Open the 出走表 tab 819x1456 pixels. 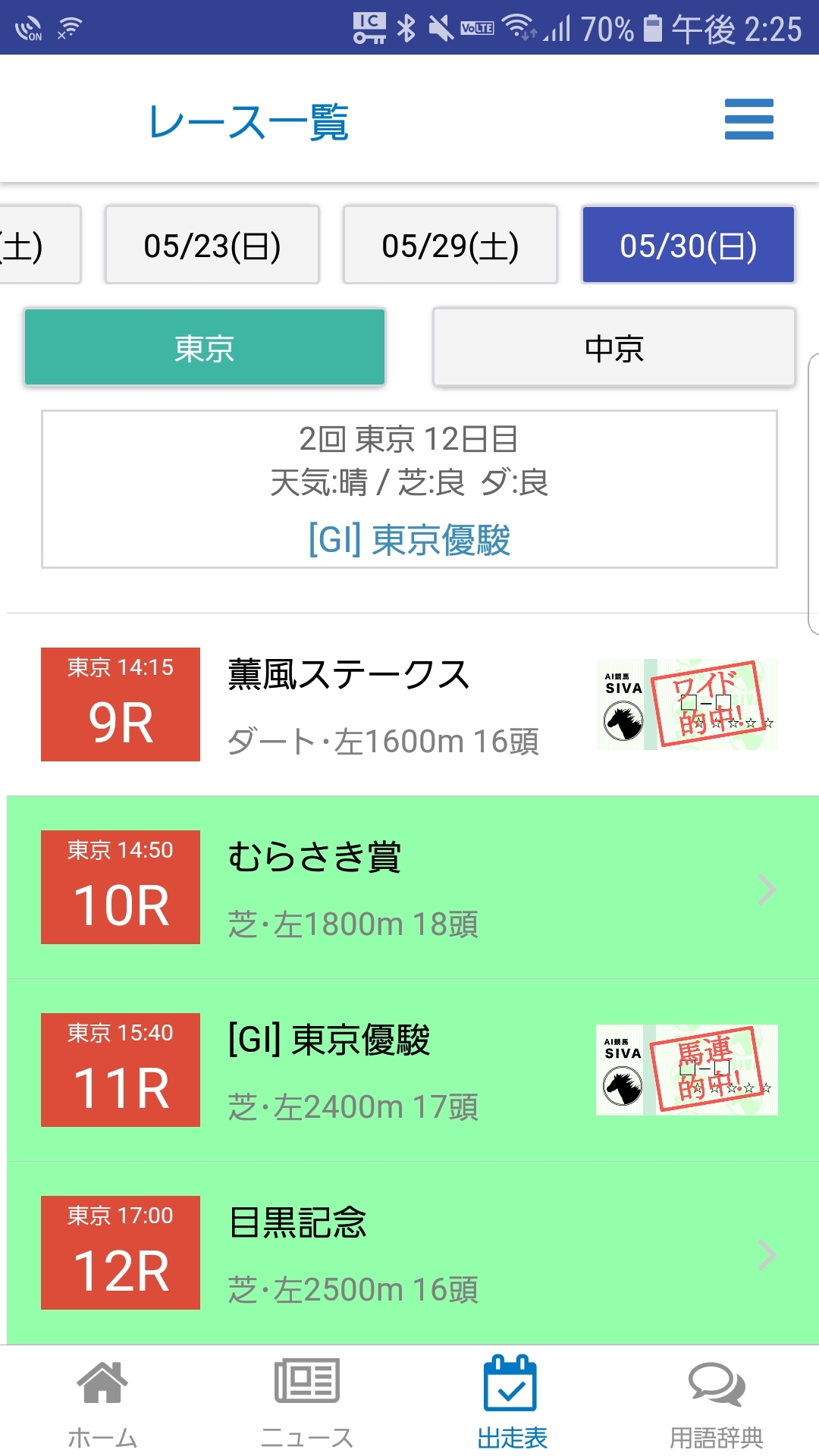coord(512,1401)
